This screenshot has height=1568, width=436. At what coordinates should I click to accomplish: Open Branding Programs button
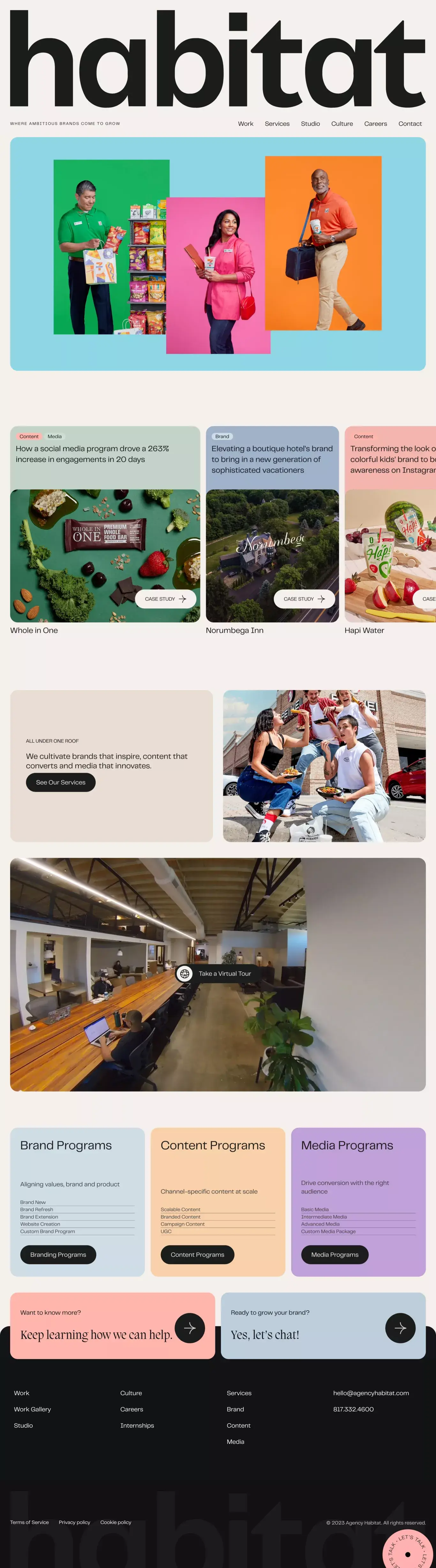pos(58,1254)
